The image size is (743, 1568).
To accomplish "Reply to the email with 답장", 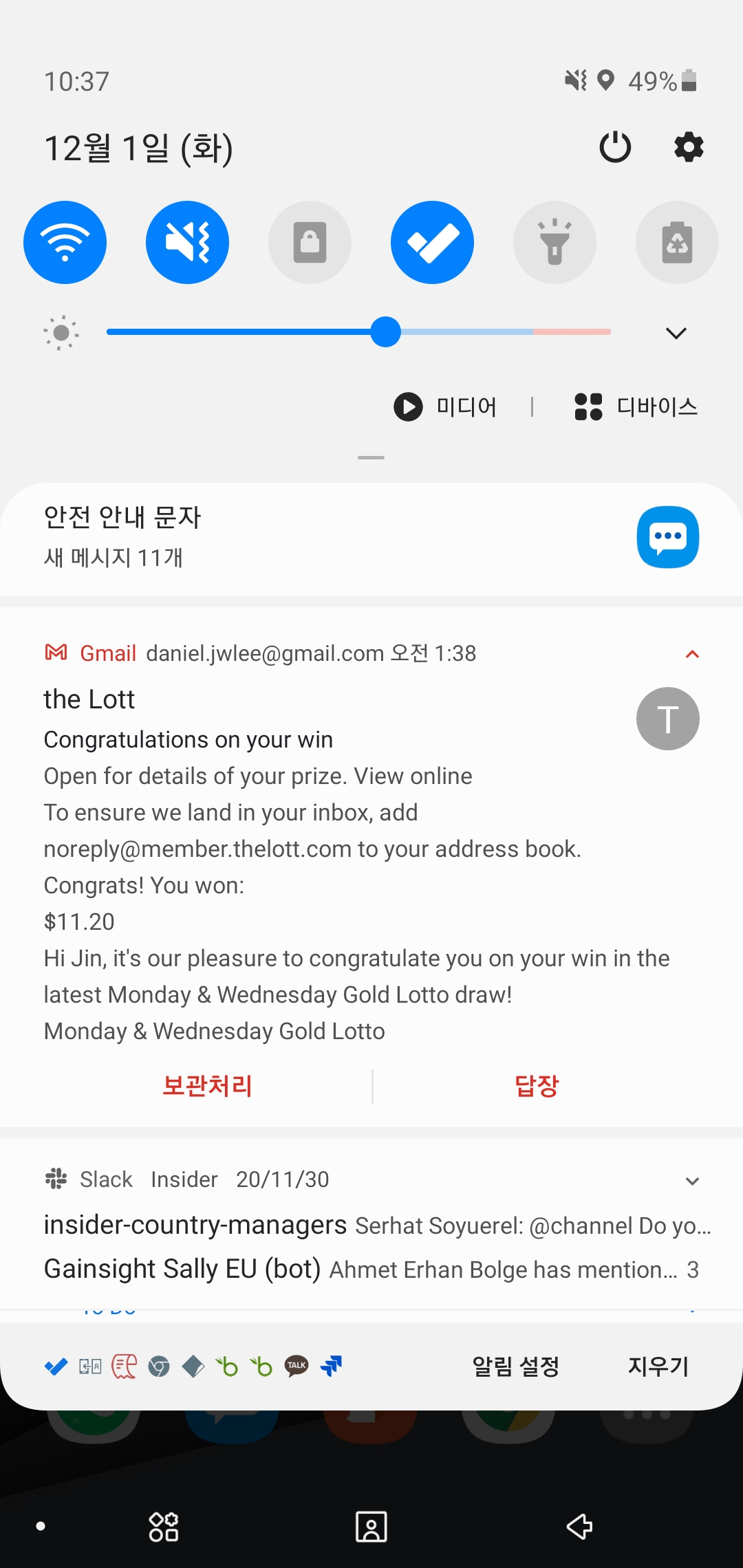I will tap(537, 1086).
